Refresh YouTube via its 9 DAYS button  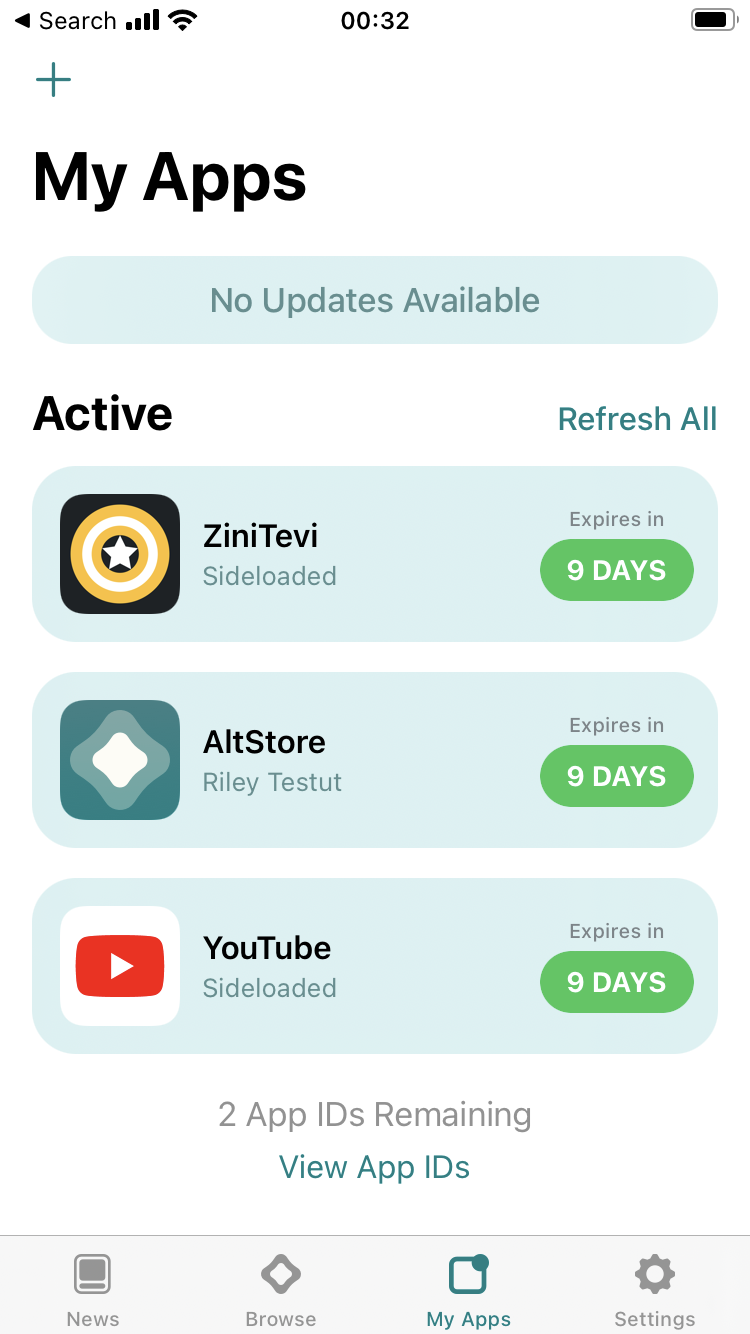point(616,982)
